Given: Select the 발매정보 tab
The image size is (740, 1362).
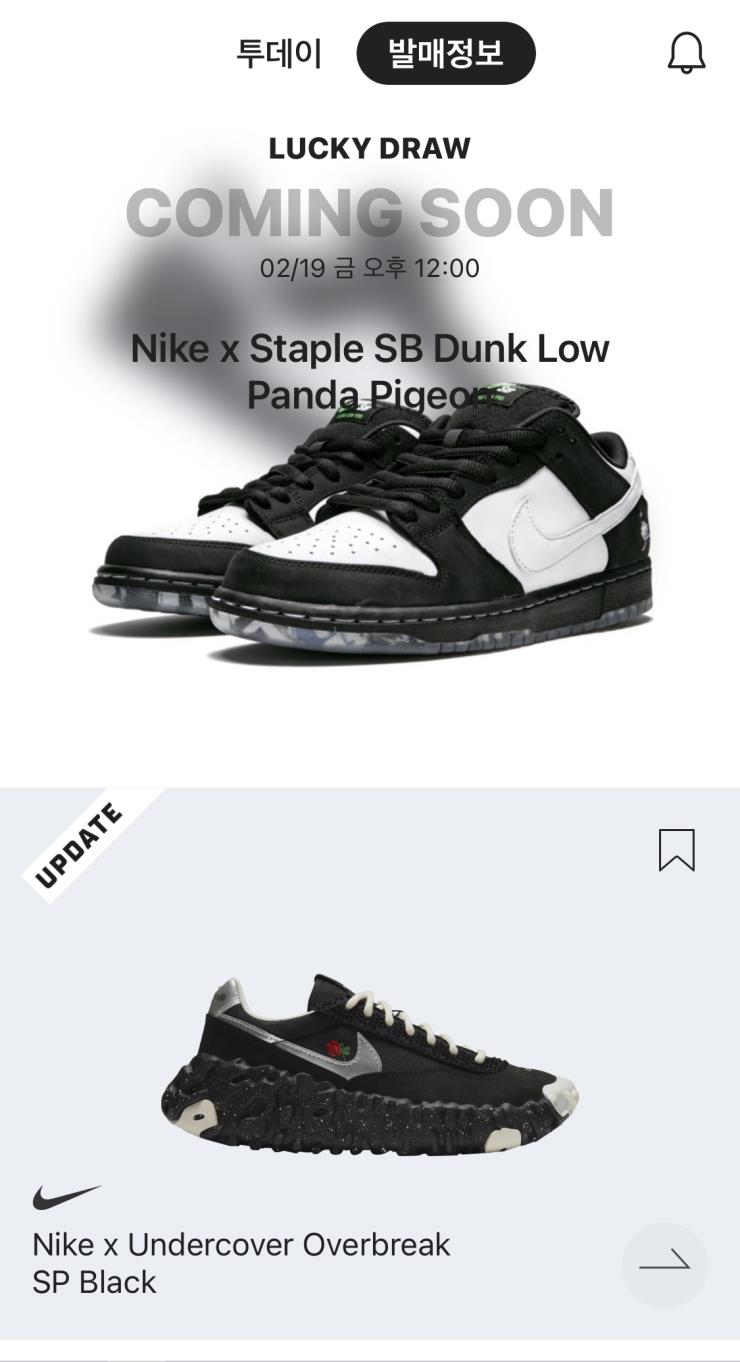Looking at the screenshot, I should click(x=446, y=54).
